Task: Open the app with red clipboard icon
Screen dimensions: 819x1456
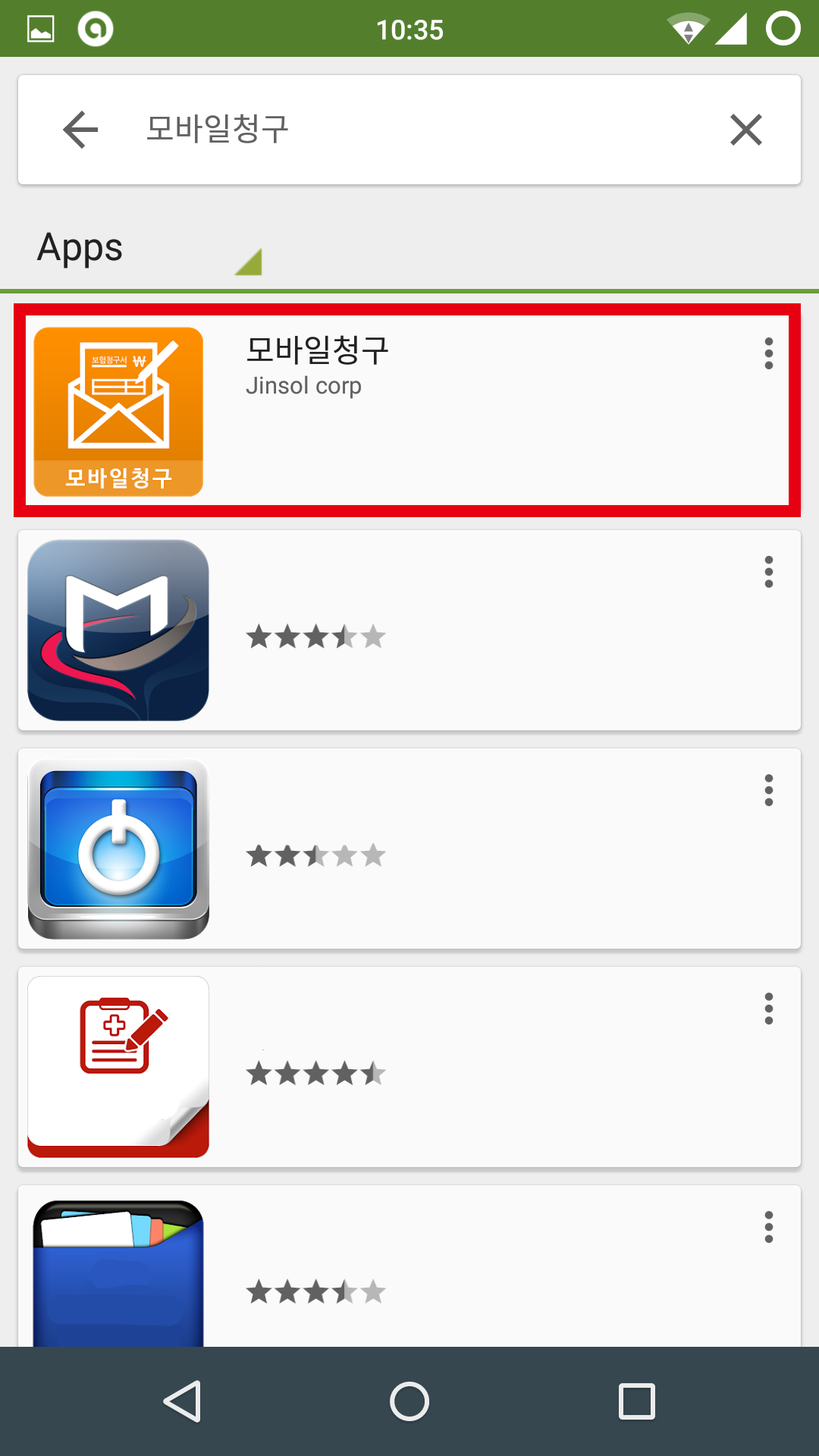Action: click(x=409, y=1067)
